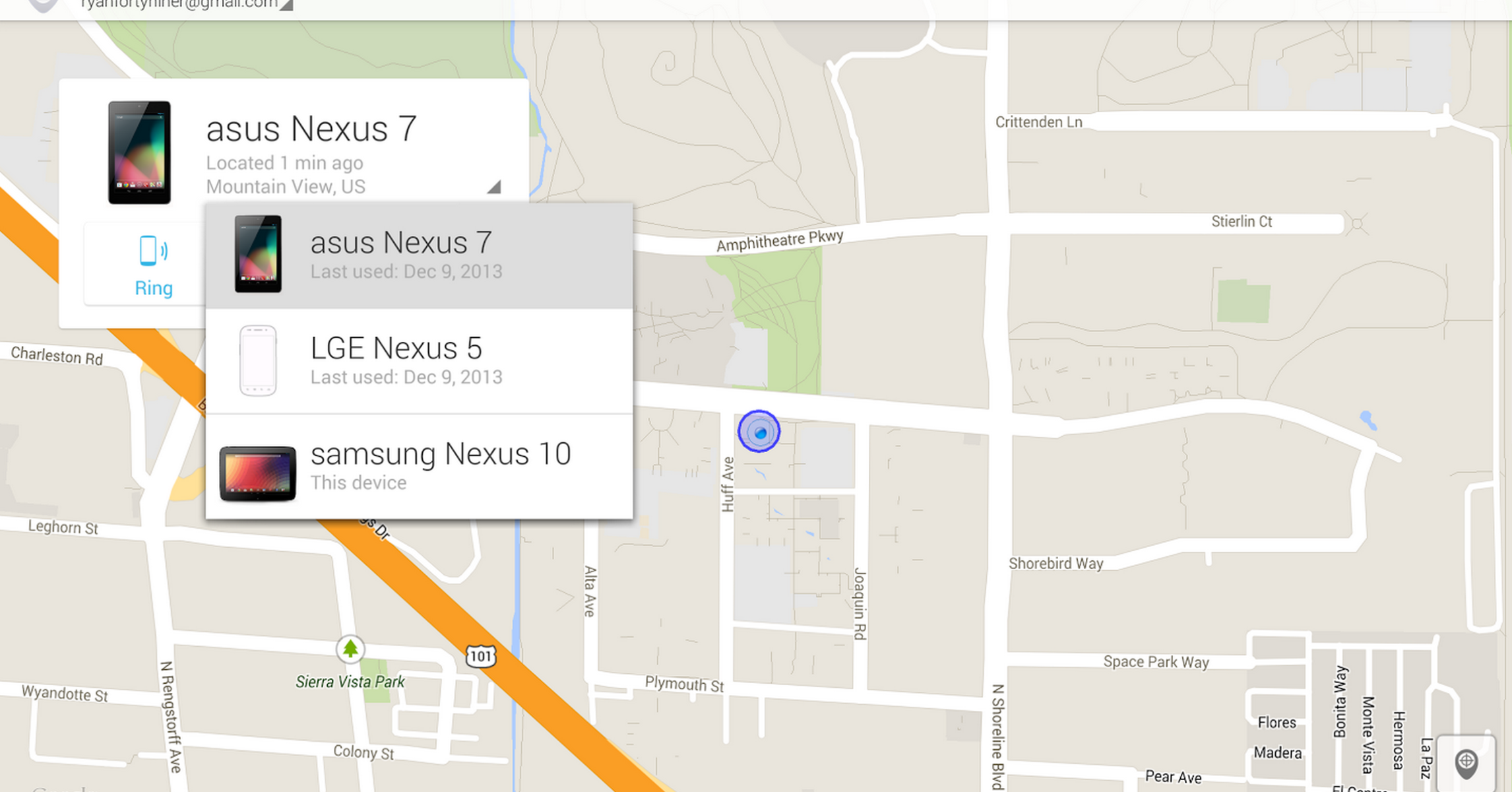Tap the blue device location marker
1512x792 pixels.
tap(759, 432)
